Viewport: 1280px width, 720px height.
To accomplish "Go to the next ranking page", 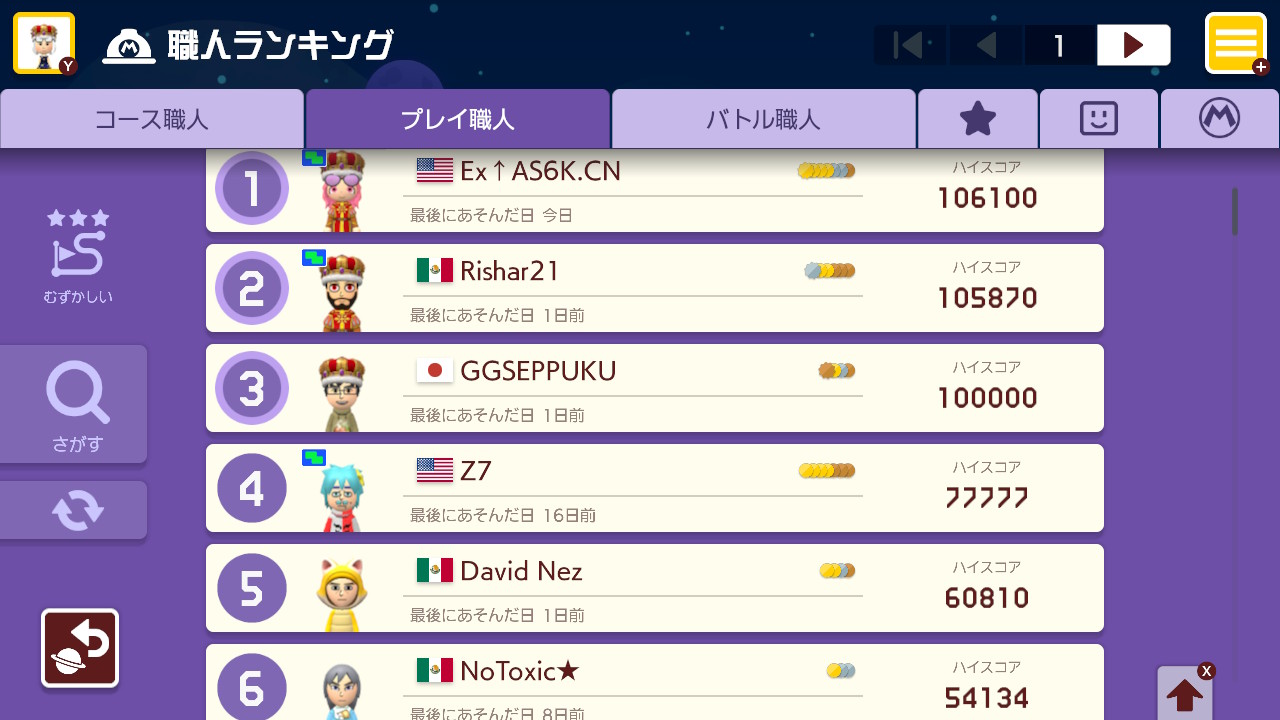I will click(x=1133, y=45).
